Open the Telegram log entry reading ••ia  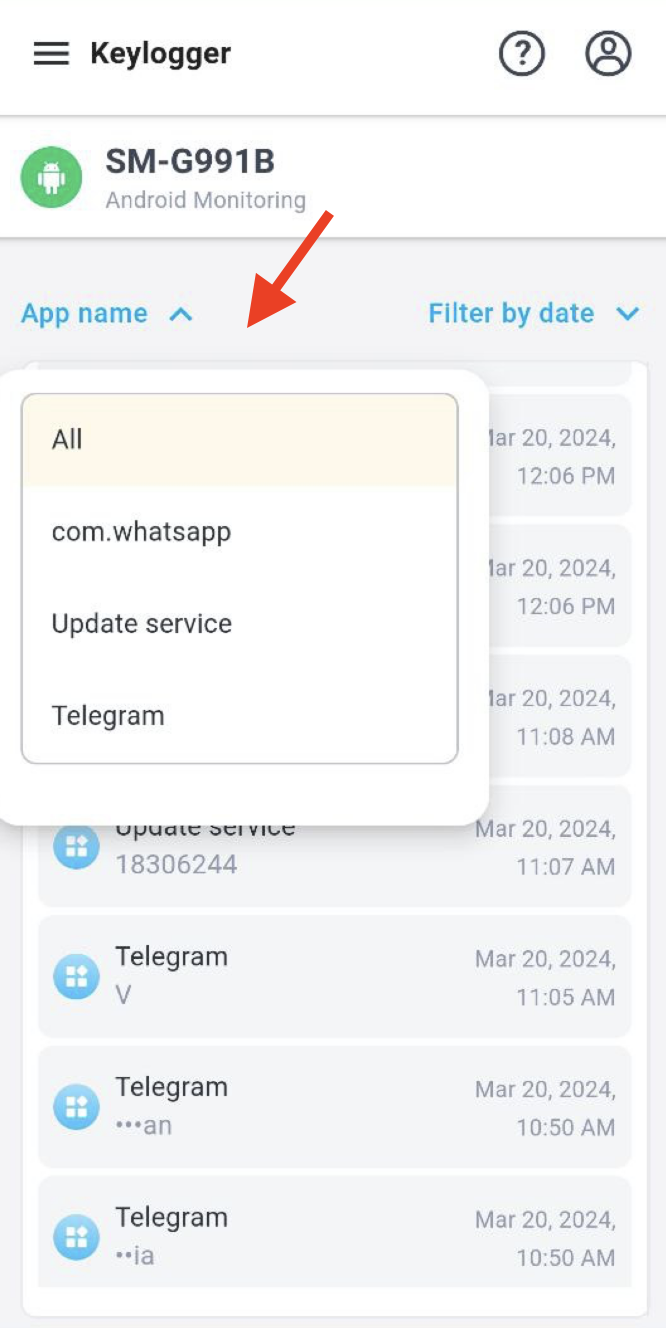[x=334, y=1236]
